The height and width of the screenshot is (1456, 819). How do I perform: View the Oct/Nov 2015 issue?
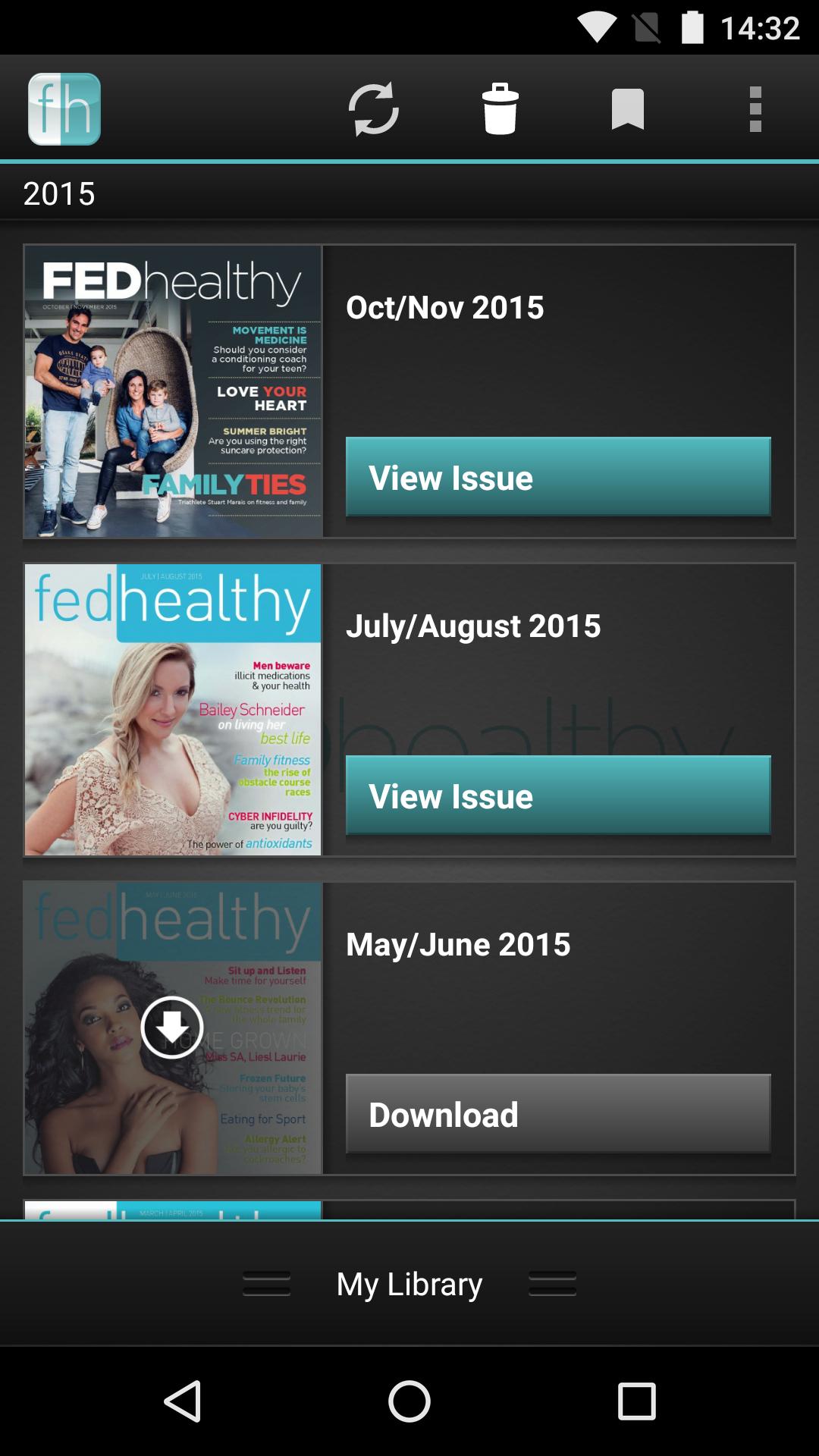(x=558, y=477)
